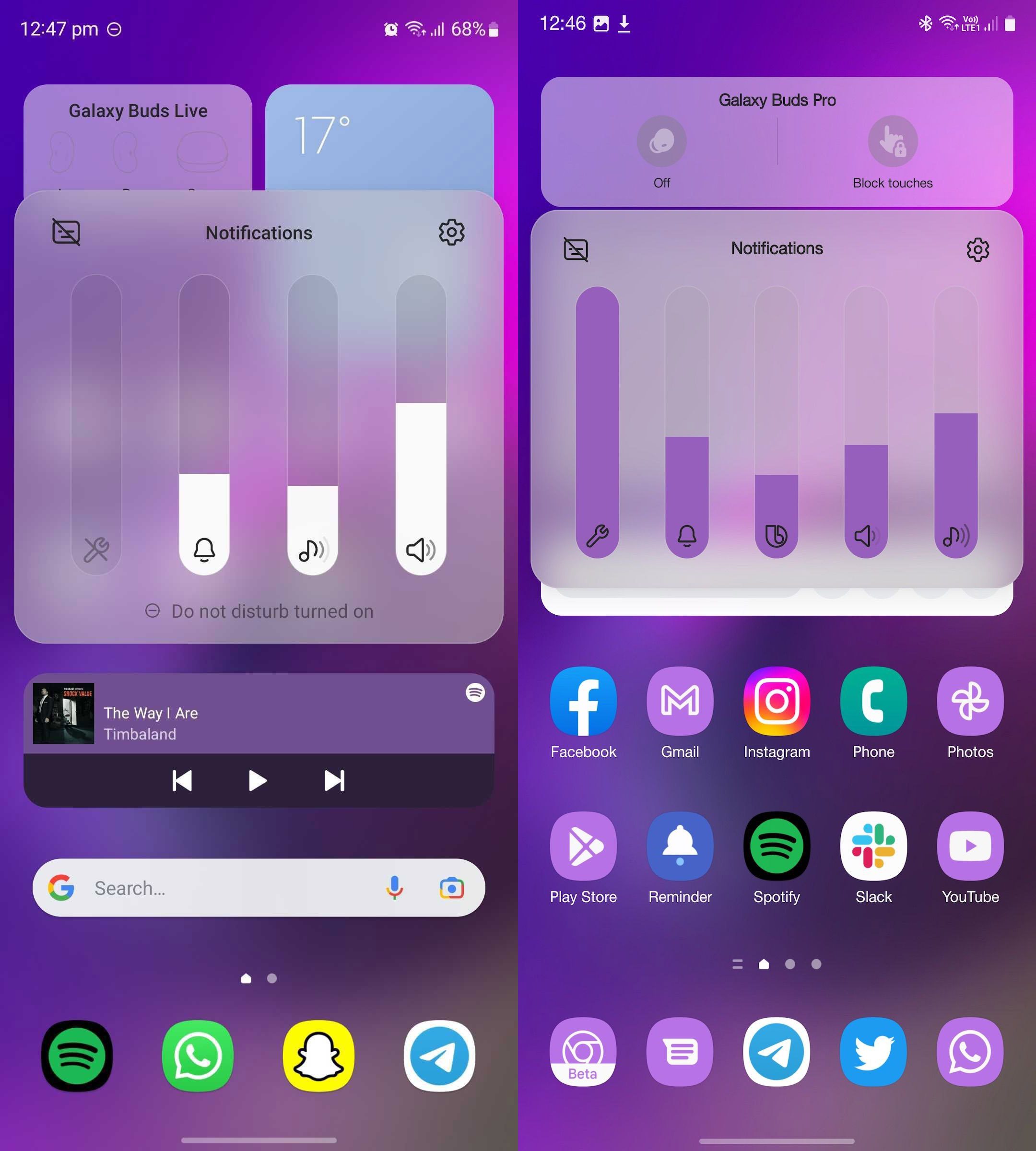
Task: Launch YouTube
Action: point(970,846)
